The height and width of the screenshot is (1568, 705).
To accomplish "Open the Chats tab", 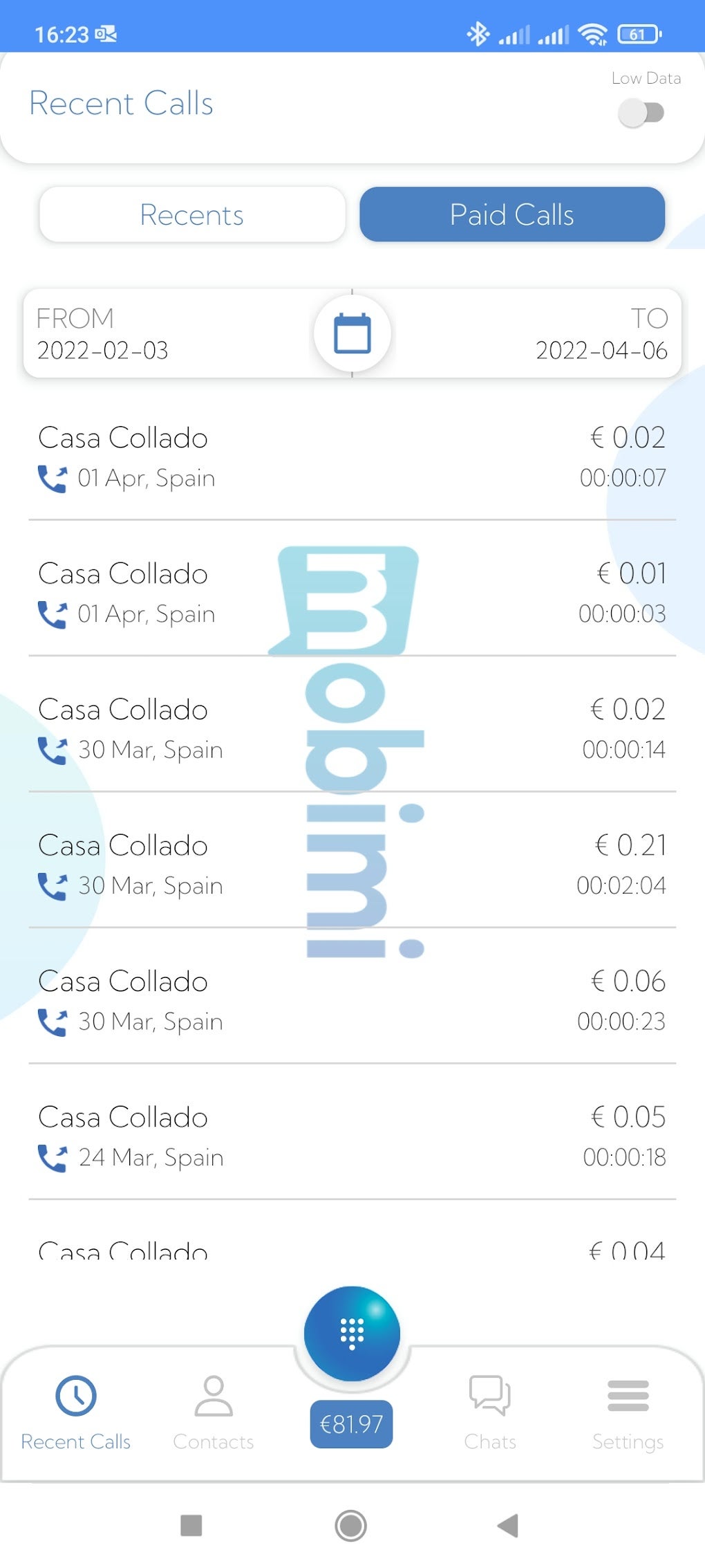I will (x=490, y=1412).
